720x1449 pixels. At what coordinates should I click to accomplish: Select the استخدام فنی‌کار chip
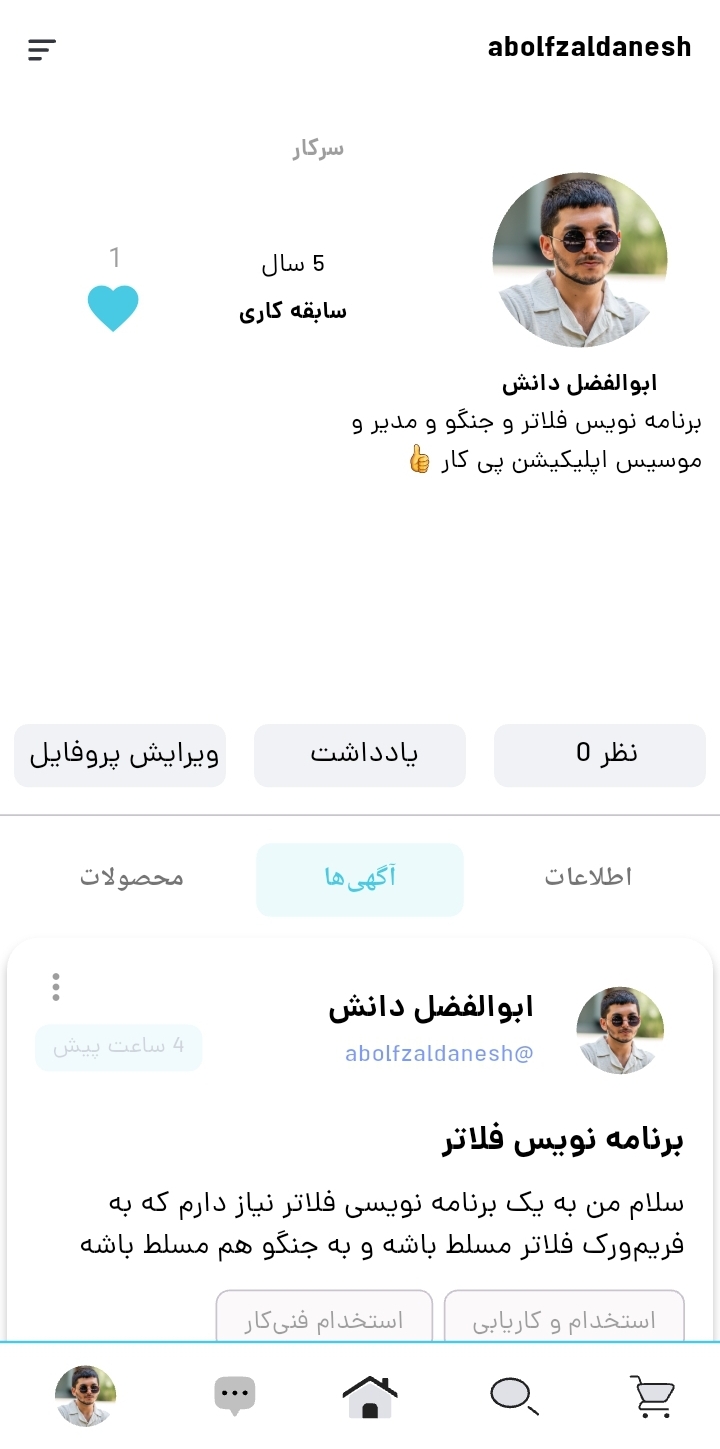point(324,1320)
